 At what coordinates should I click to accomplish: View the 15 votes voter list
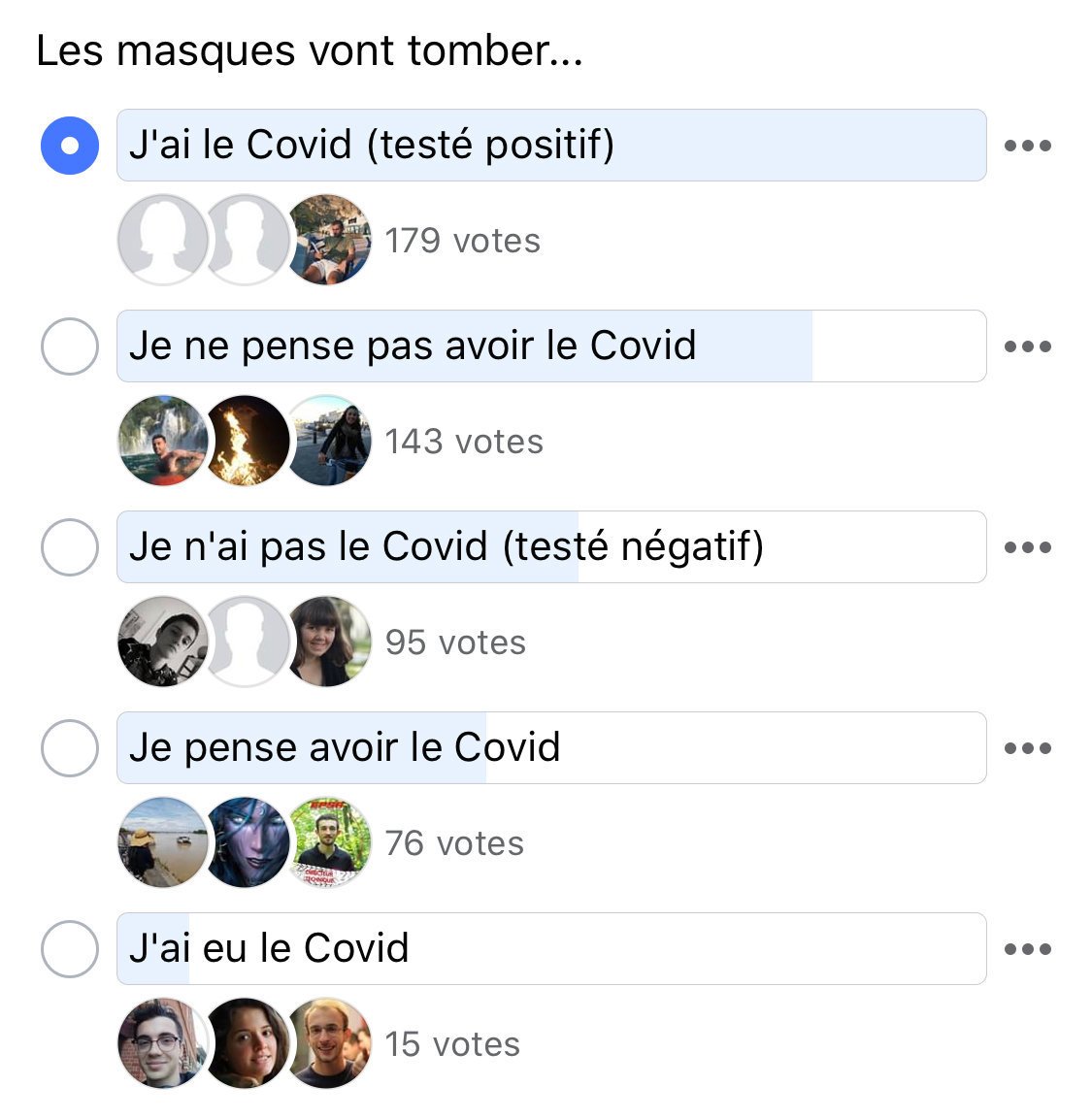[x=452, y=1044]
